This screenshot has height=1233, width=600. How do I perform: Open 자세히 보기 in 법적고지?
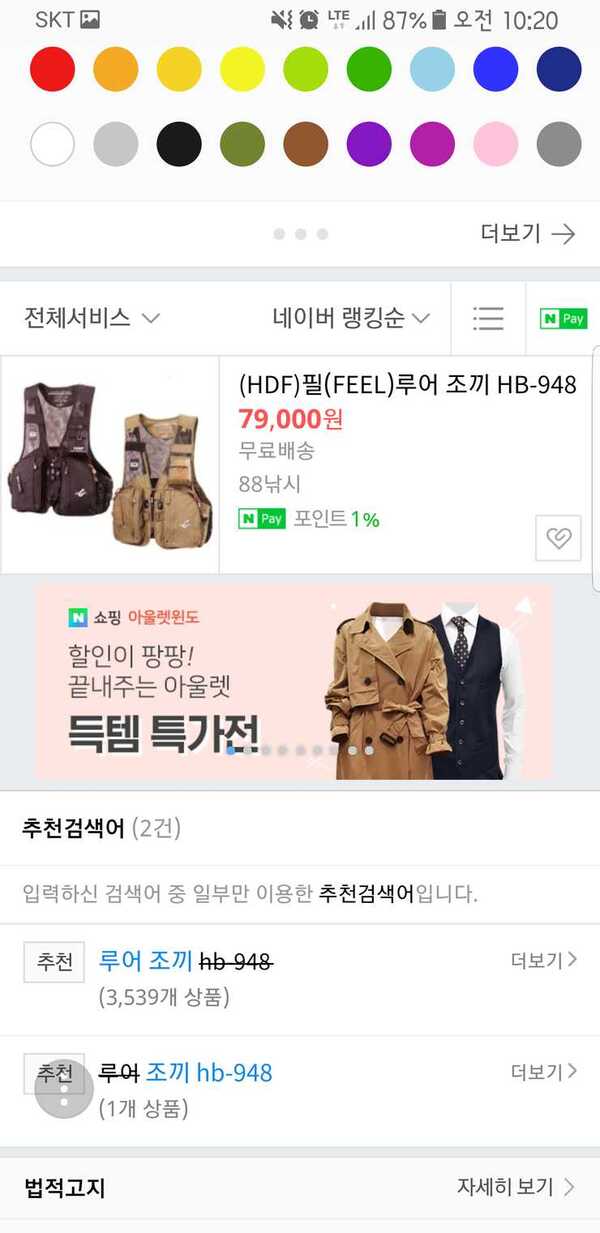point(516,1187)
